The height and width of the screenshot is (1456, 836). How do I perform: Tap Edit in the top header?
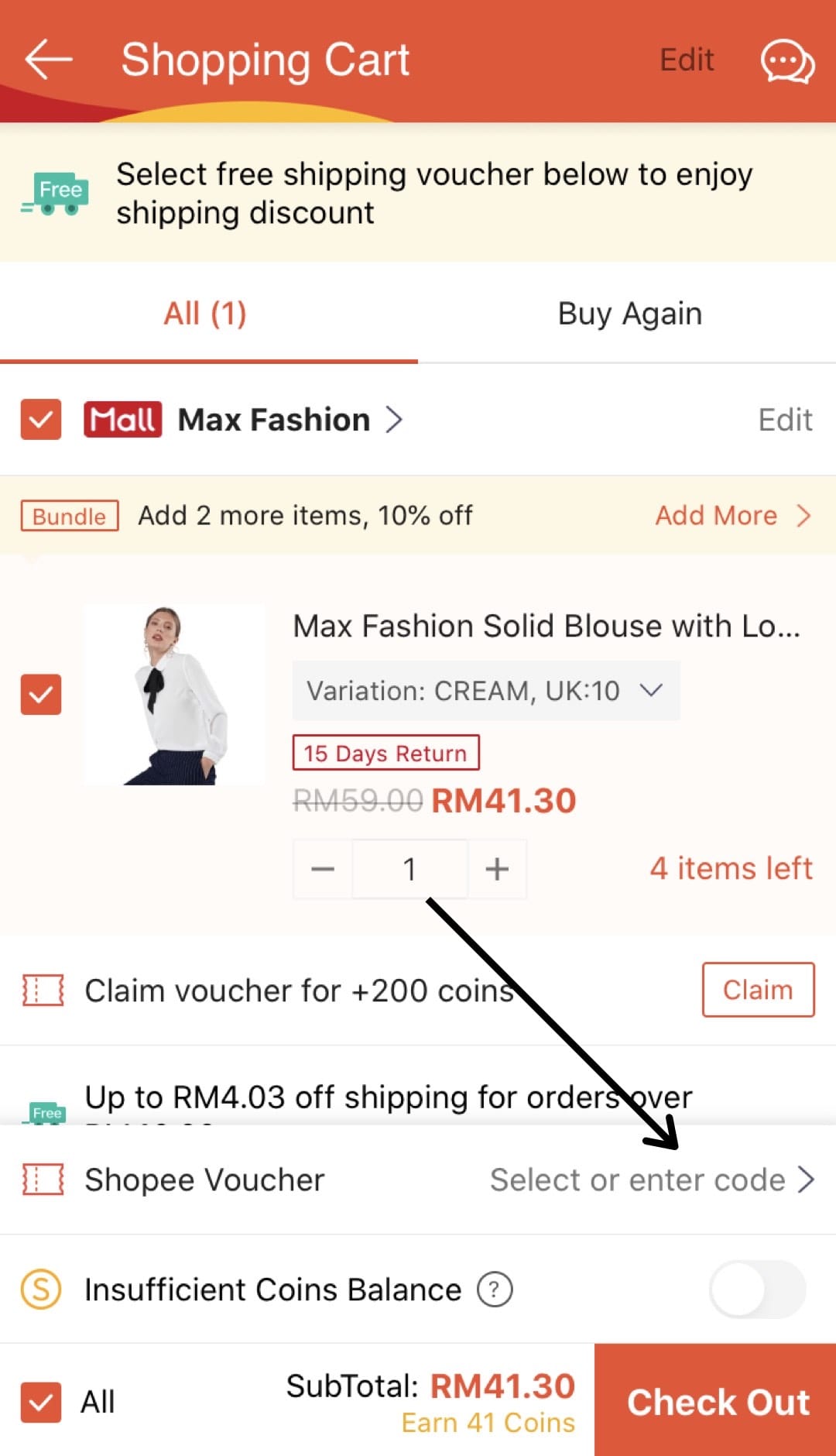687,60
